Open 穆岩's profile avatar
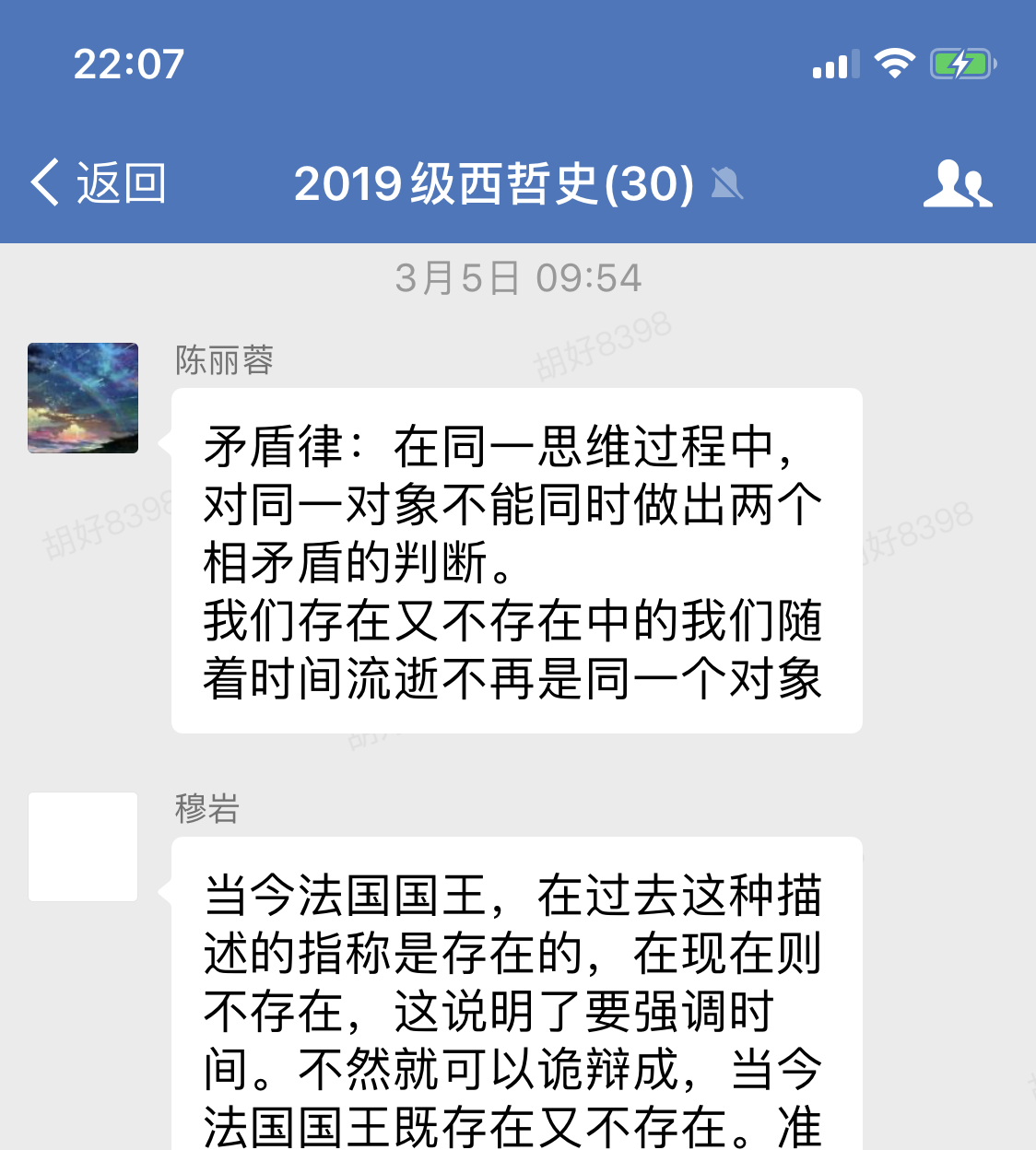1036x1150 pixels. point(83,847)
